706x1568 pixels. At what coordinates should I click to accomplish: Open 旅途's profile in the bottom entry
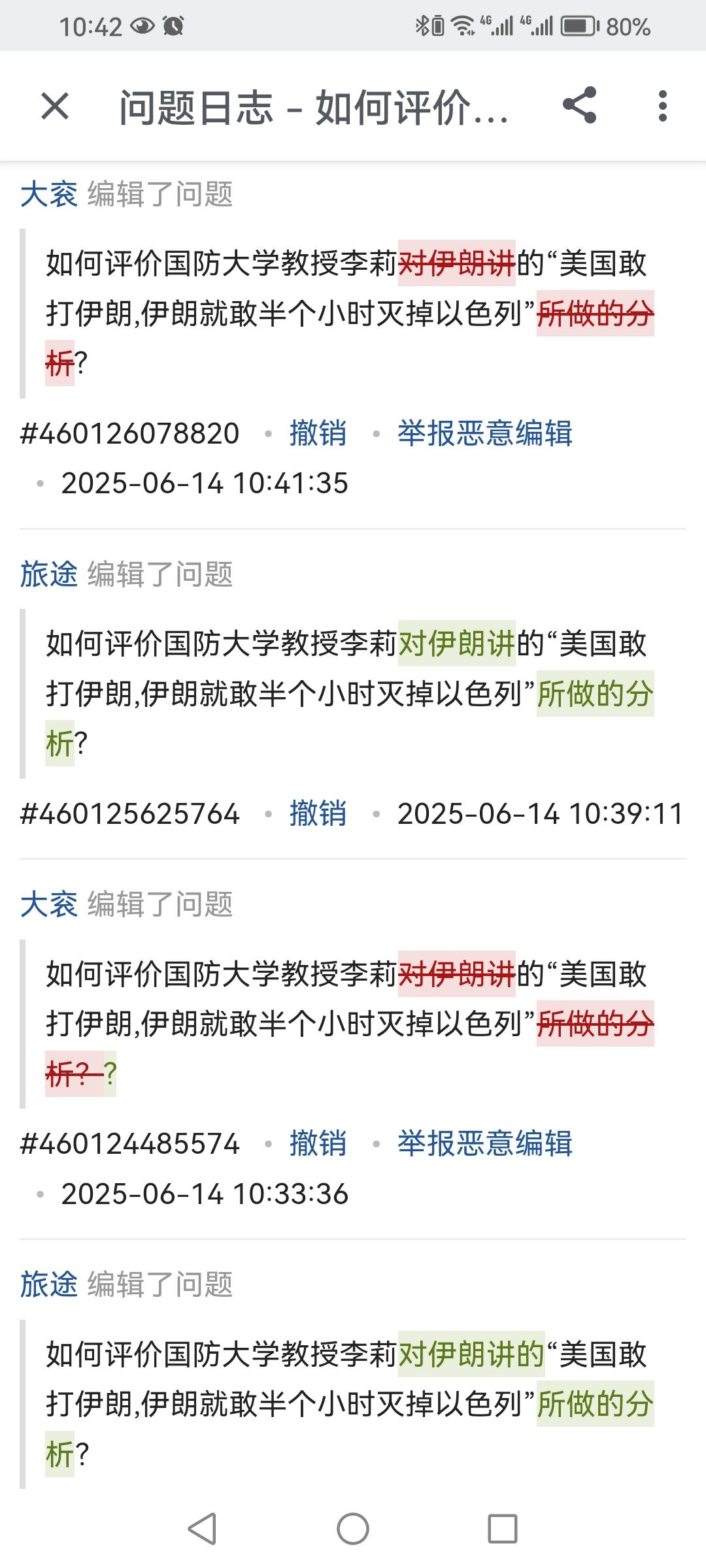tap(49, 1285)
